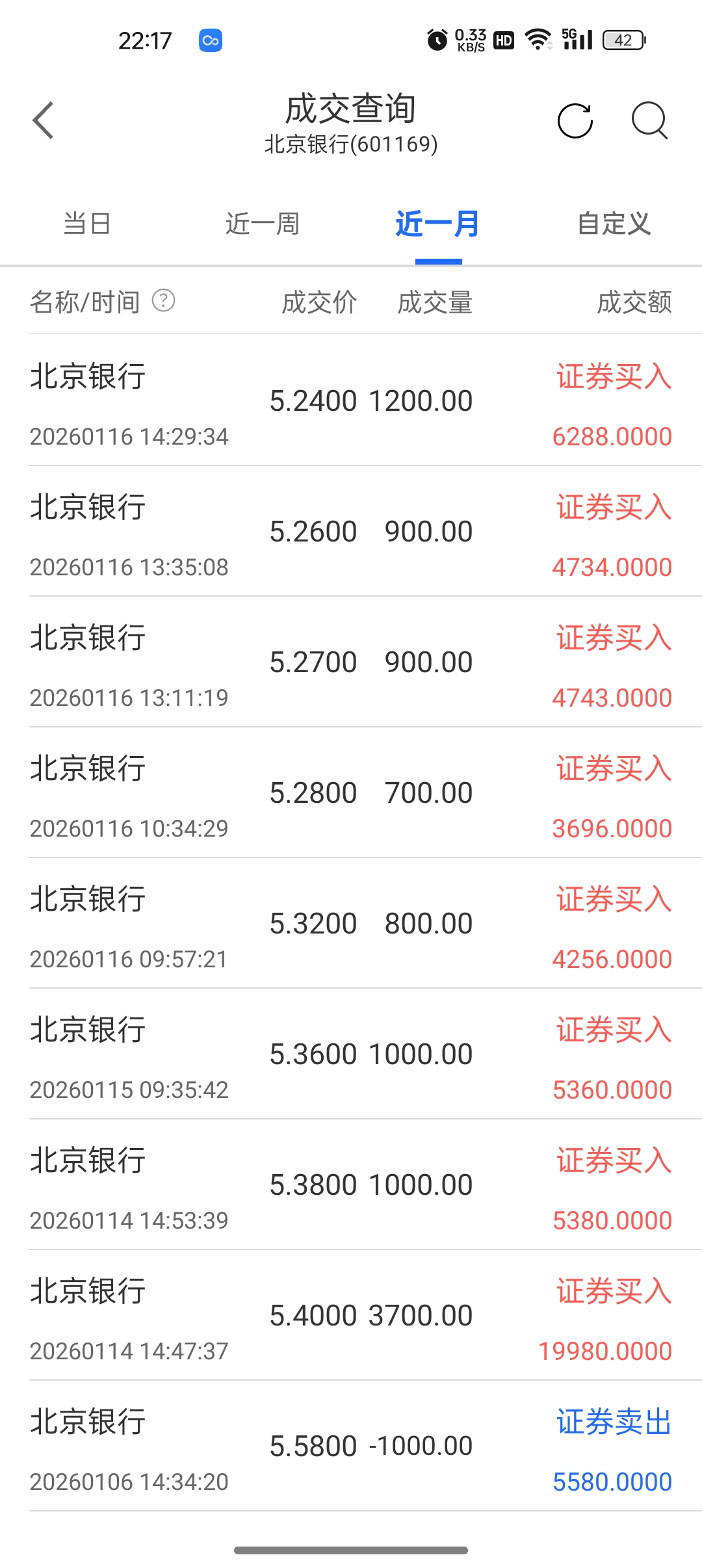702x1568 pixels.
Task: Open the 证券卖出 record from 20260106
Action: [x=351, y=1446]
